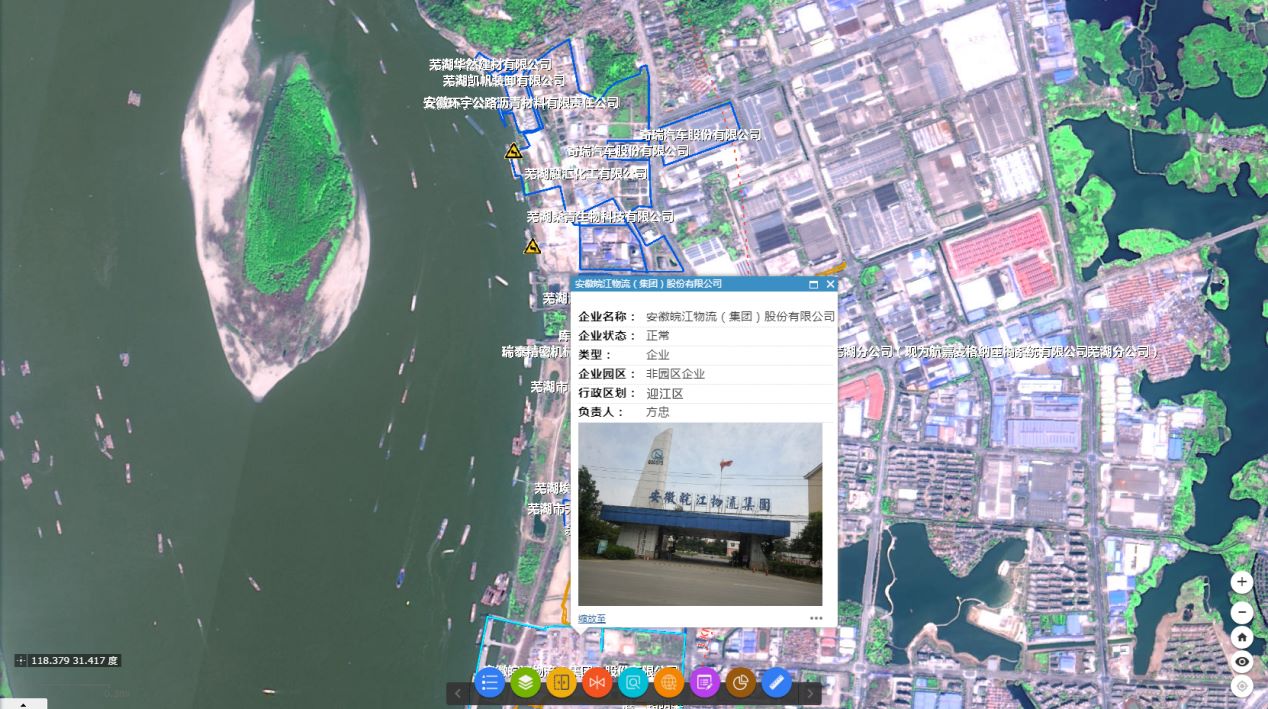Viewport: 1268px width, 709px height.
Task: Zoom out of the map
Action: [1242, 612]
